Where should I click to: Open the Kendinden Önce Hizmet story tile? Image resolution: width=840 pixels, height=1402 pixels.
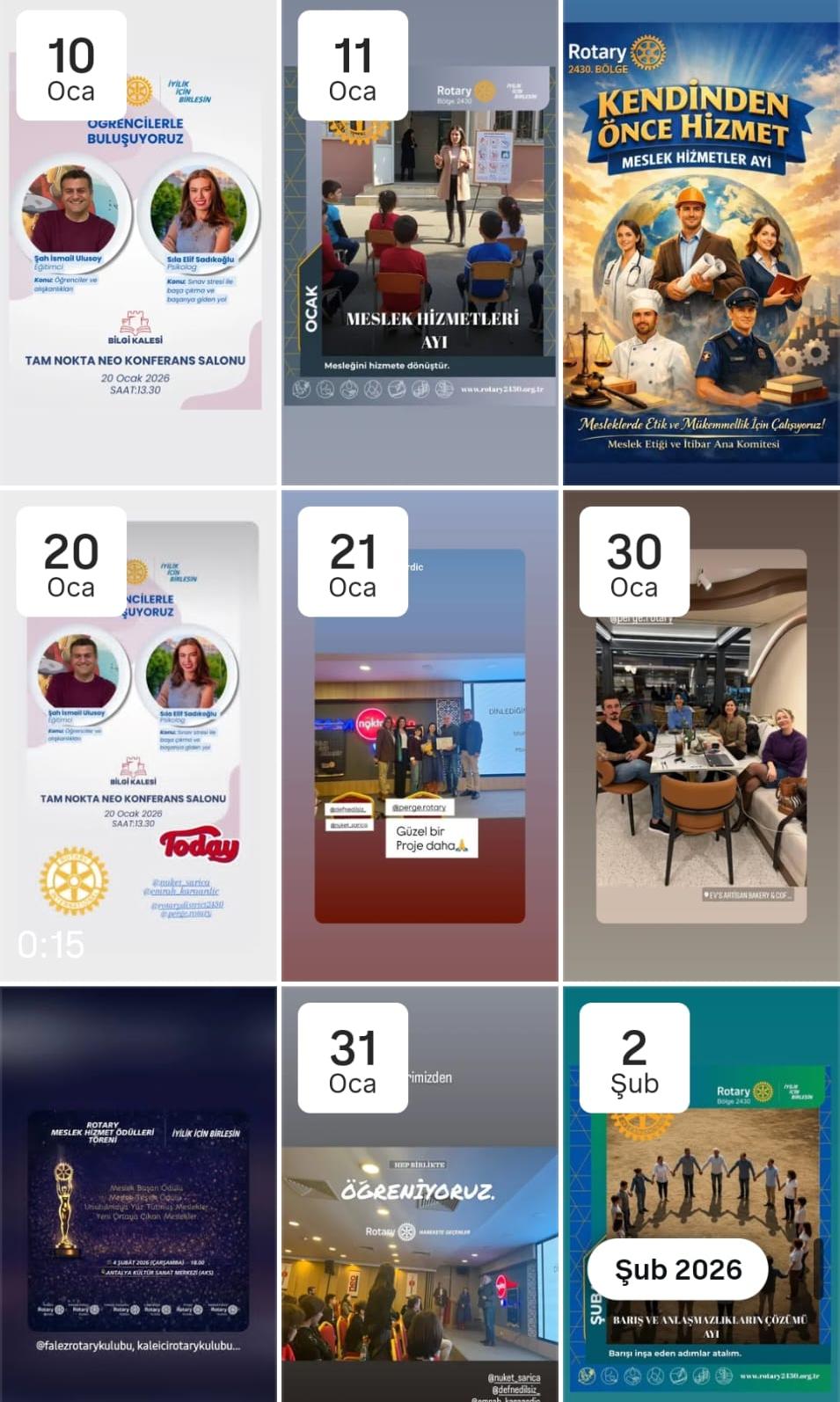[x=701, y=243]
